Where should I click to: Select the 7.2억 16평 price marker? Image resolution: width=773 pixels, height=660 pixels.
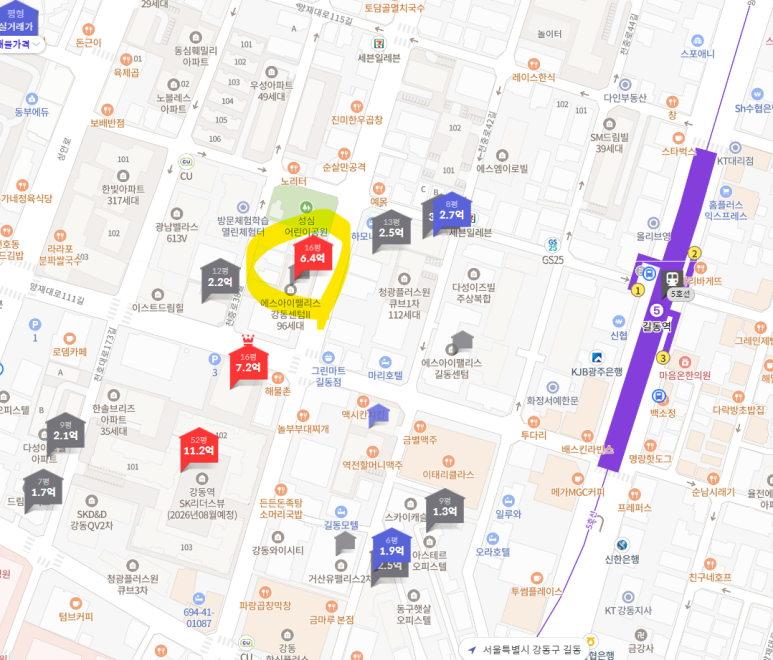pos(246,365)
